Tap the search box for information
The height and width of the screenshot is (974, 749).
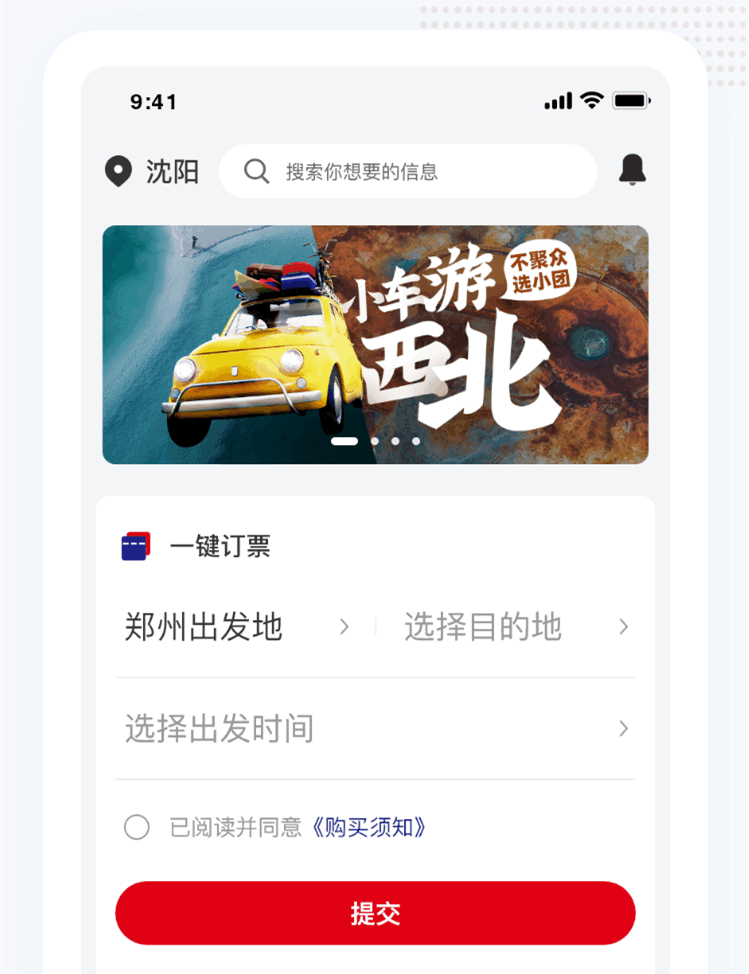tap(408, 172)
